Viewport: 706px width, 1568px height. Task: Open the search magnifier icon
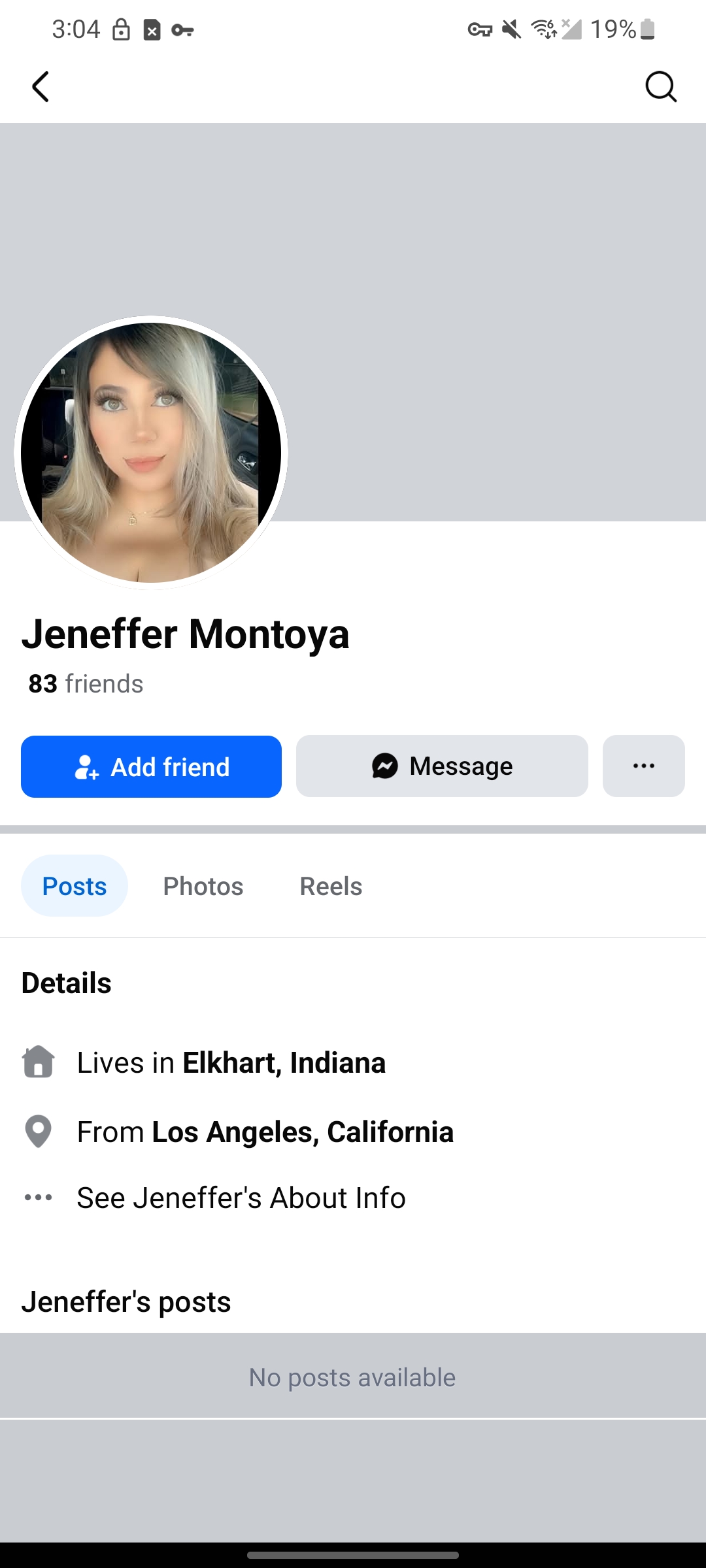pos(660,87)
